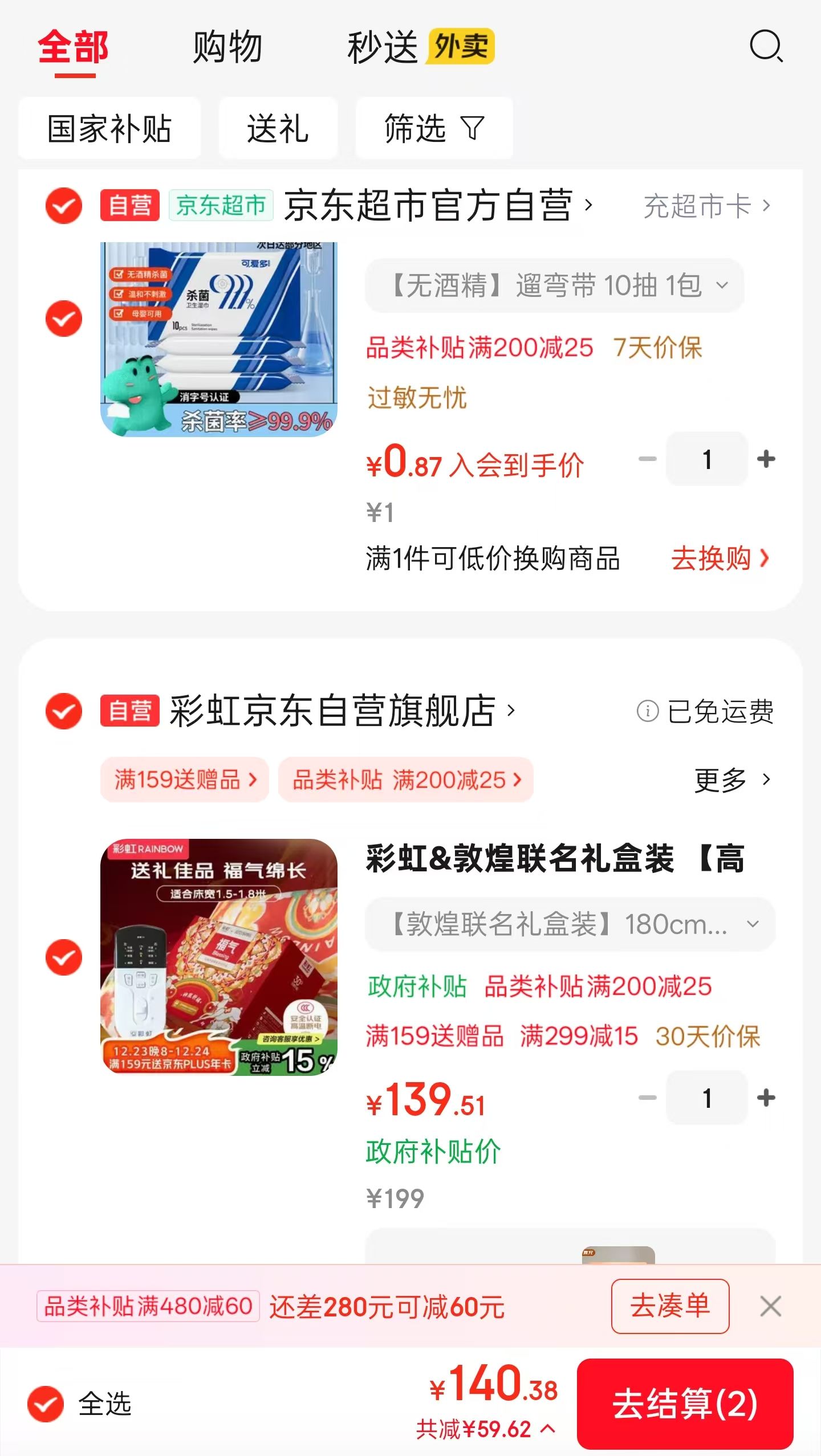Viewport: 821px width, 1456px height.
Task: Open the search icon in the top bar
Action: 766,46
